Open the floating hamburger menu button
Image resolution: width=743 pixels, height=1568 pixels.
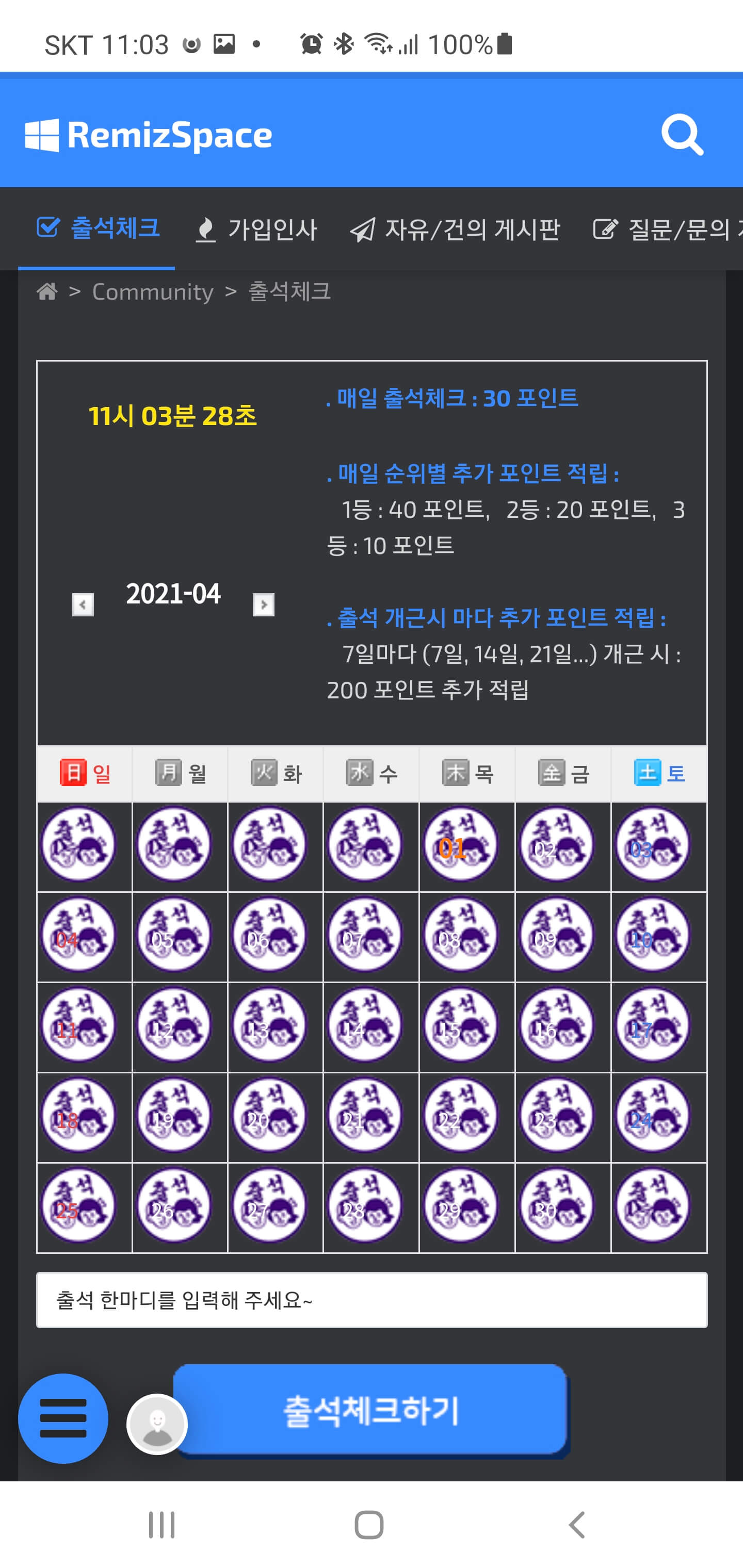[63, 1418]
